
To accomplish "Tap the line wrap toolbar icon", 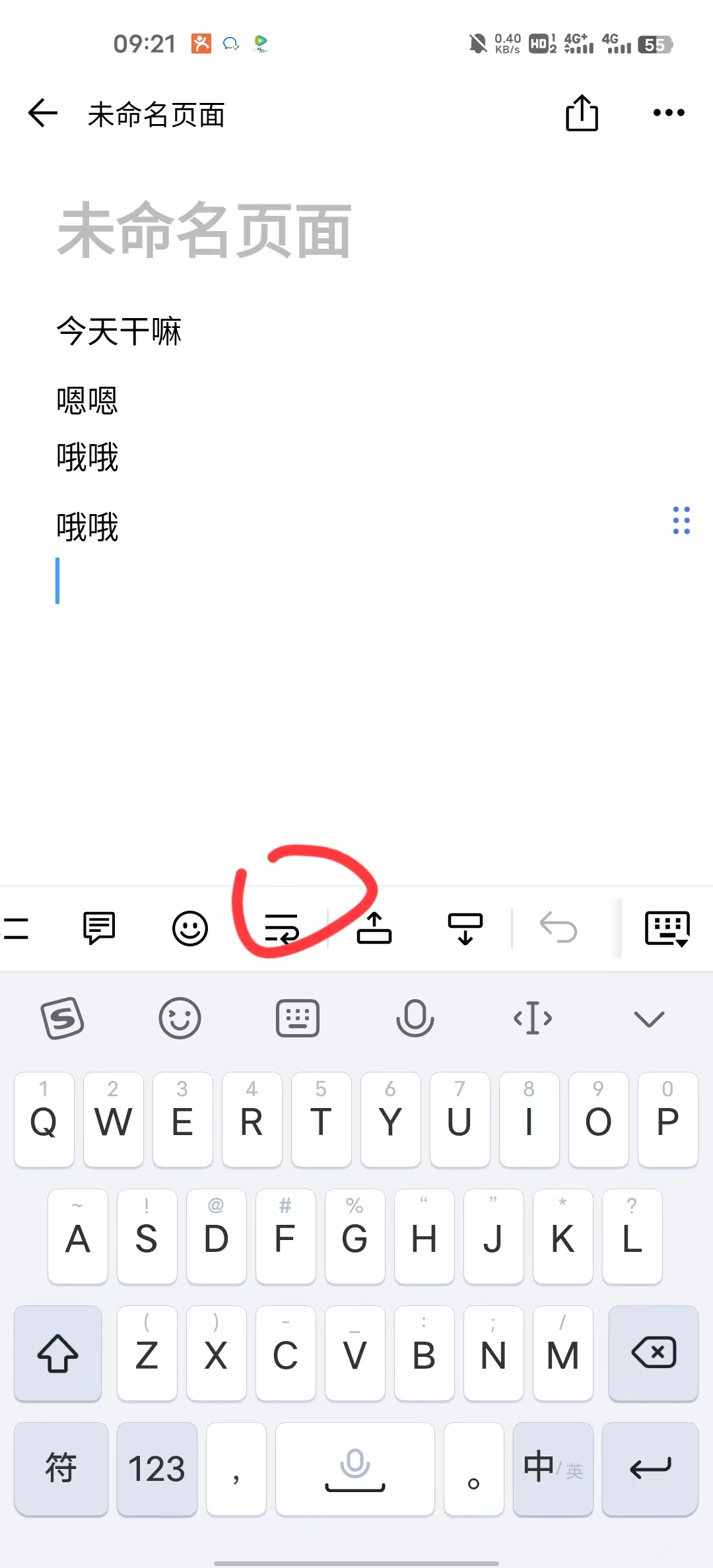I will [282, 929].
